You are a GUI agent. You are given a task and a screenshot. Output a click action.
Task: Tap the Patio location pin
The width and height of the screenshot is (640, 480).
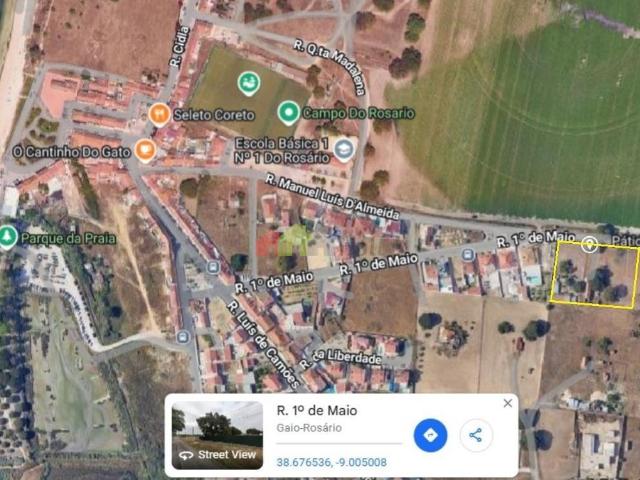coord(589,244)
